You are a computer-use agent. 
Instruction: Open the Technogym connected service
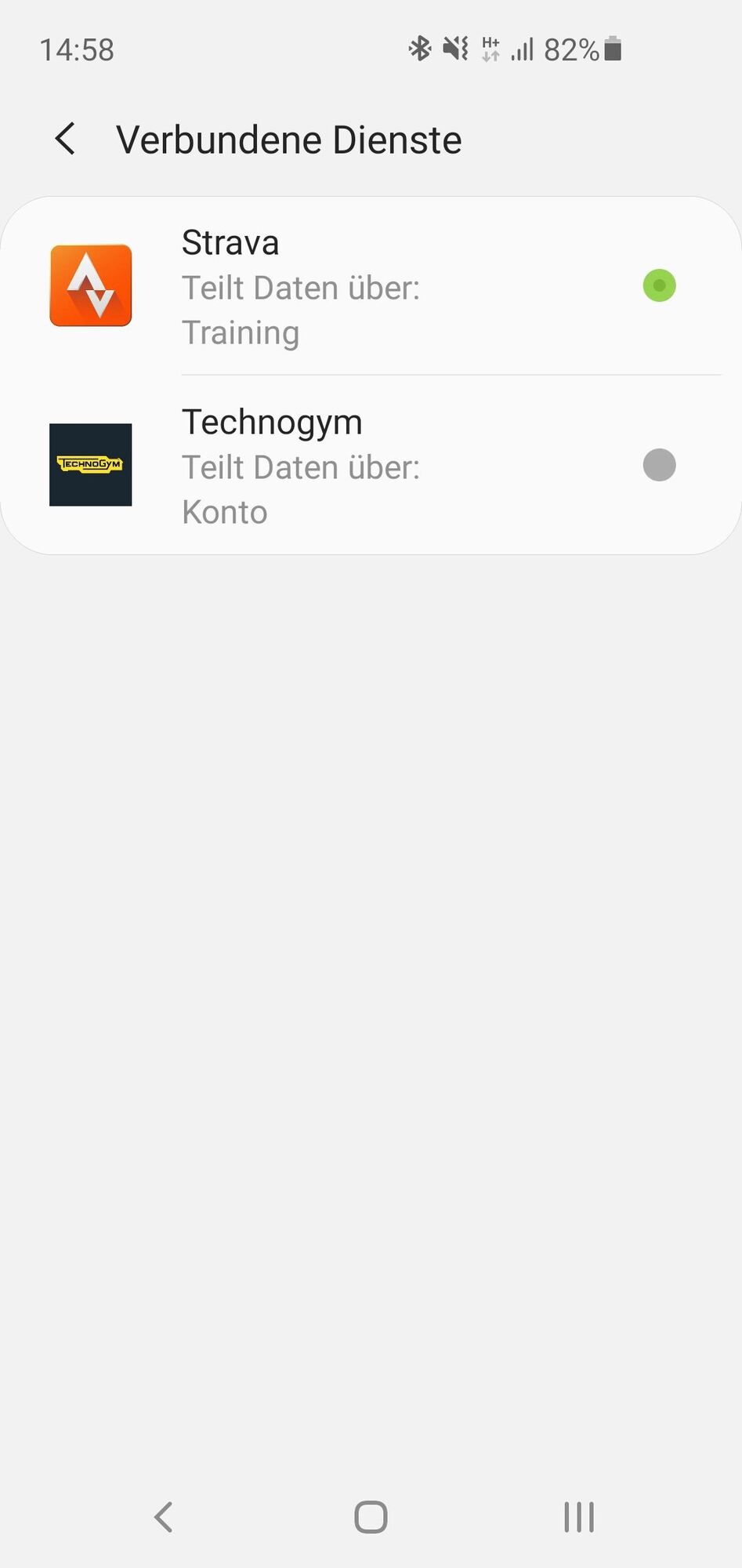click(371, 466)
